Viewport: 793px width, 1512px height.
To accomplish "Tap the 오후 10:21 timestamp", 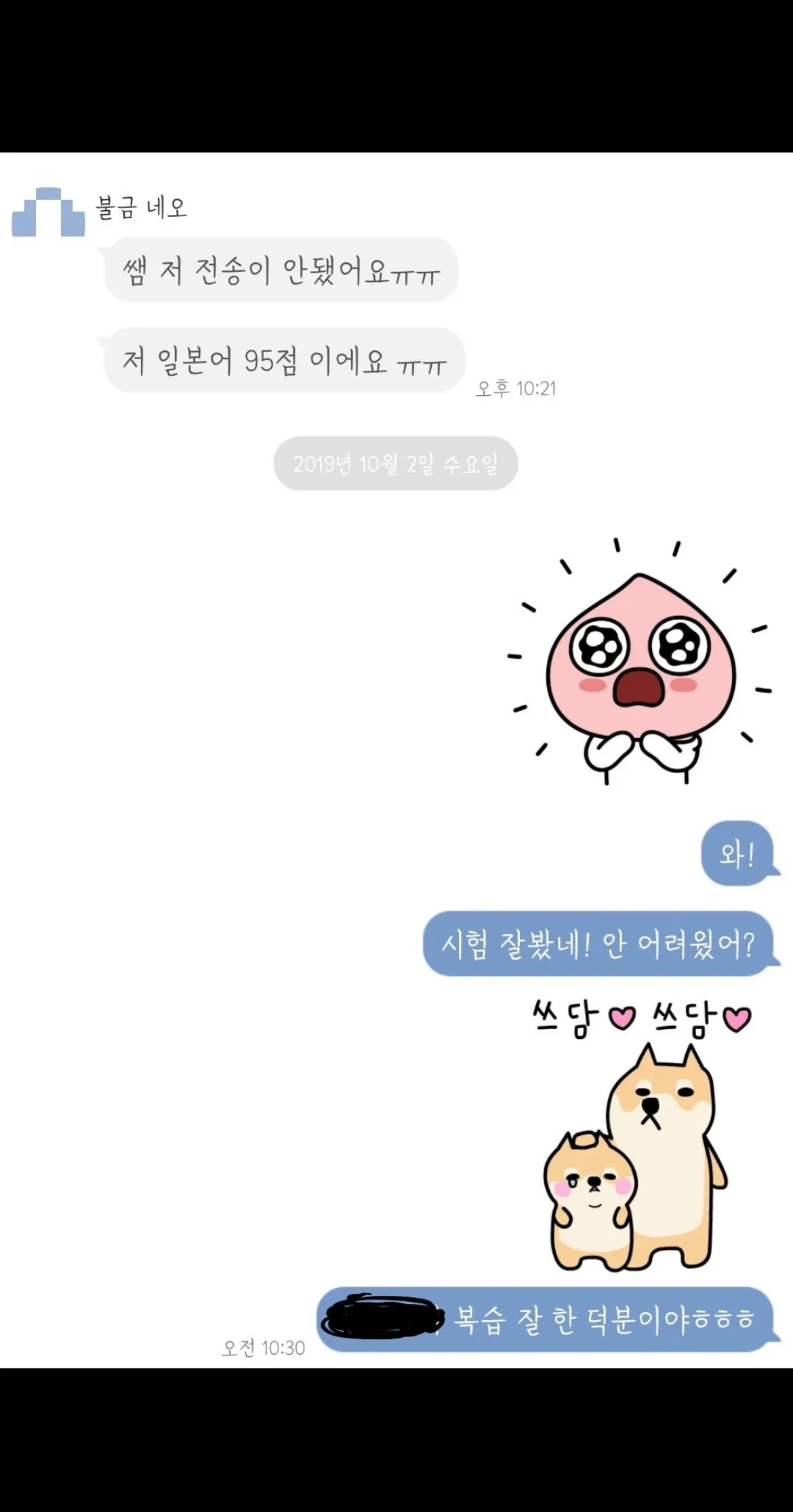I will coord(522,387).
